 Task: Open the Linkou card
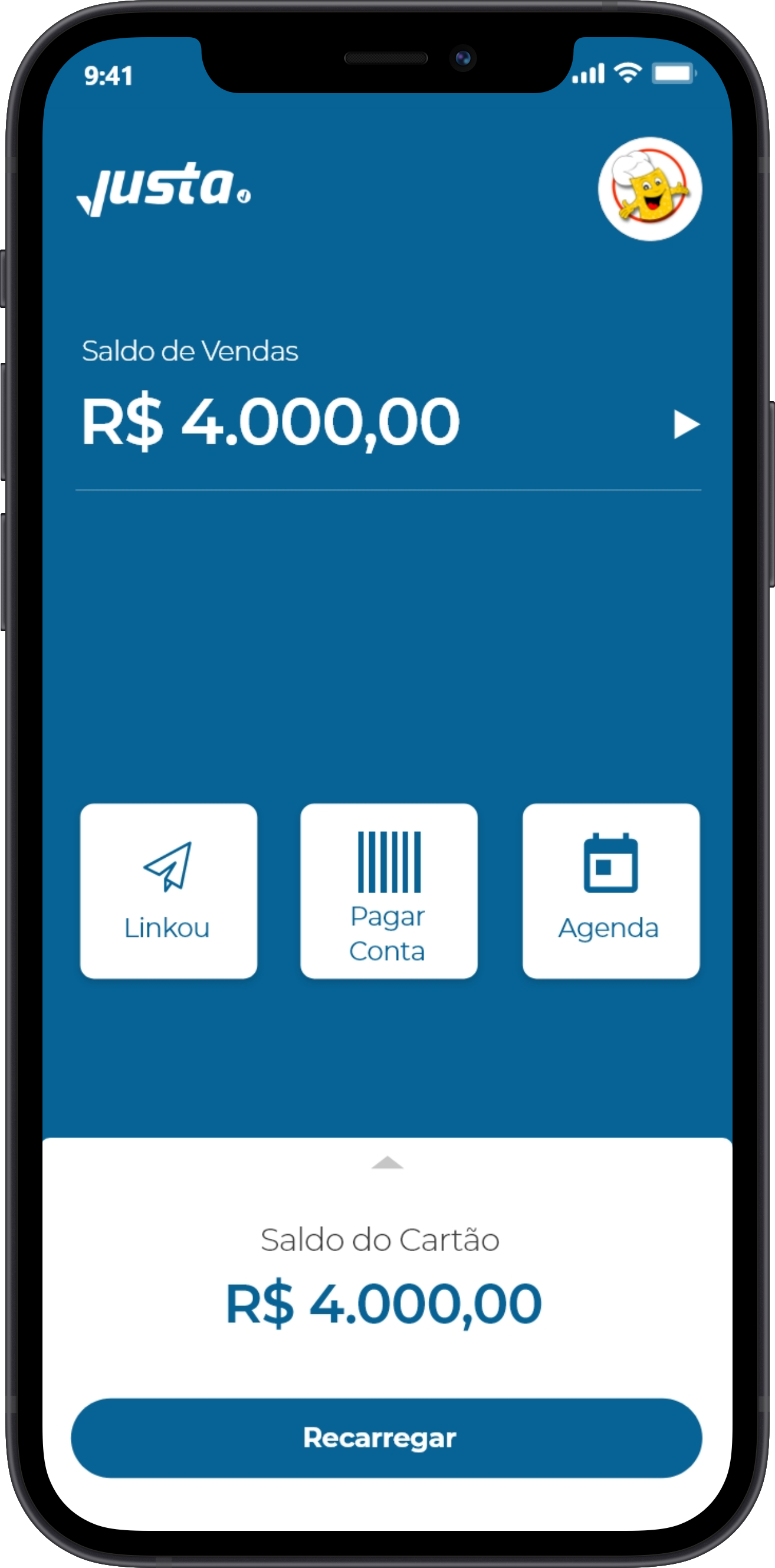click(x=169, y=891)
